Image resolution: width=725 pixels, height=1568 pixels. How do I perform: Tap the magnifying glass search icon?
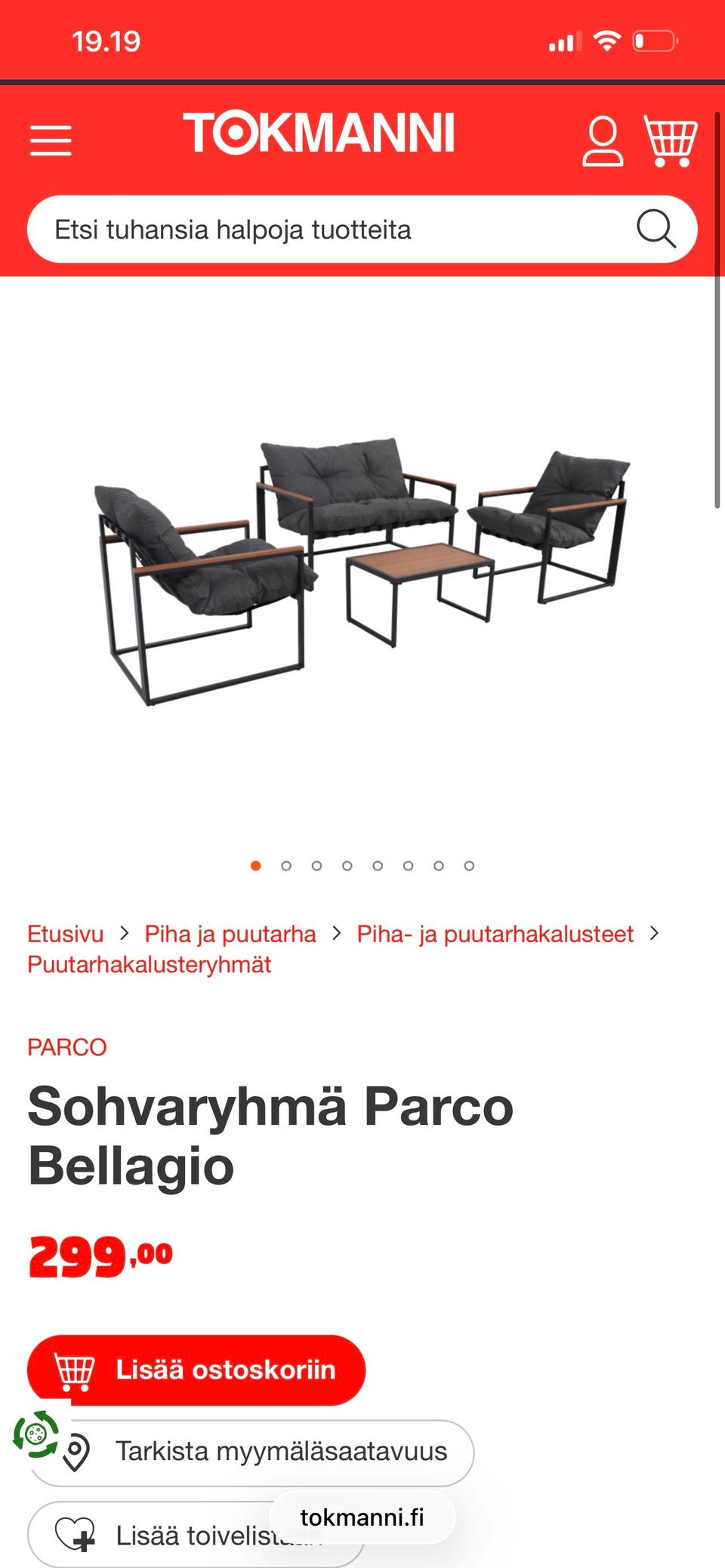(656, 229)
